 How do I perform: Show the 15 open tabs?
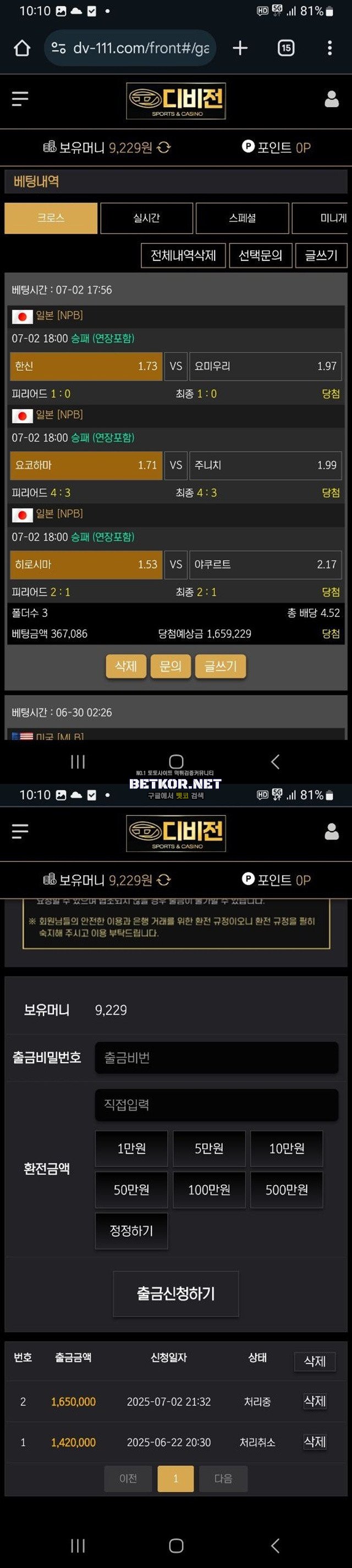(285, 48)
